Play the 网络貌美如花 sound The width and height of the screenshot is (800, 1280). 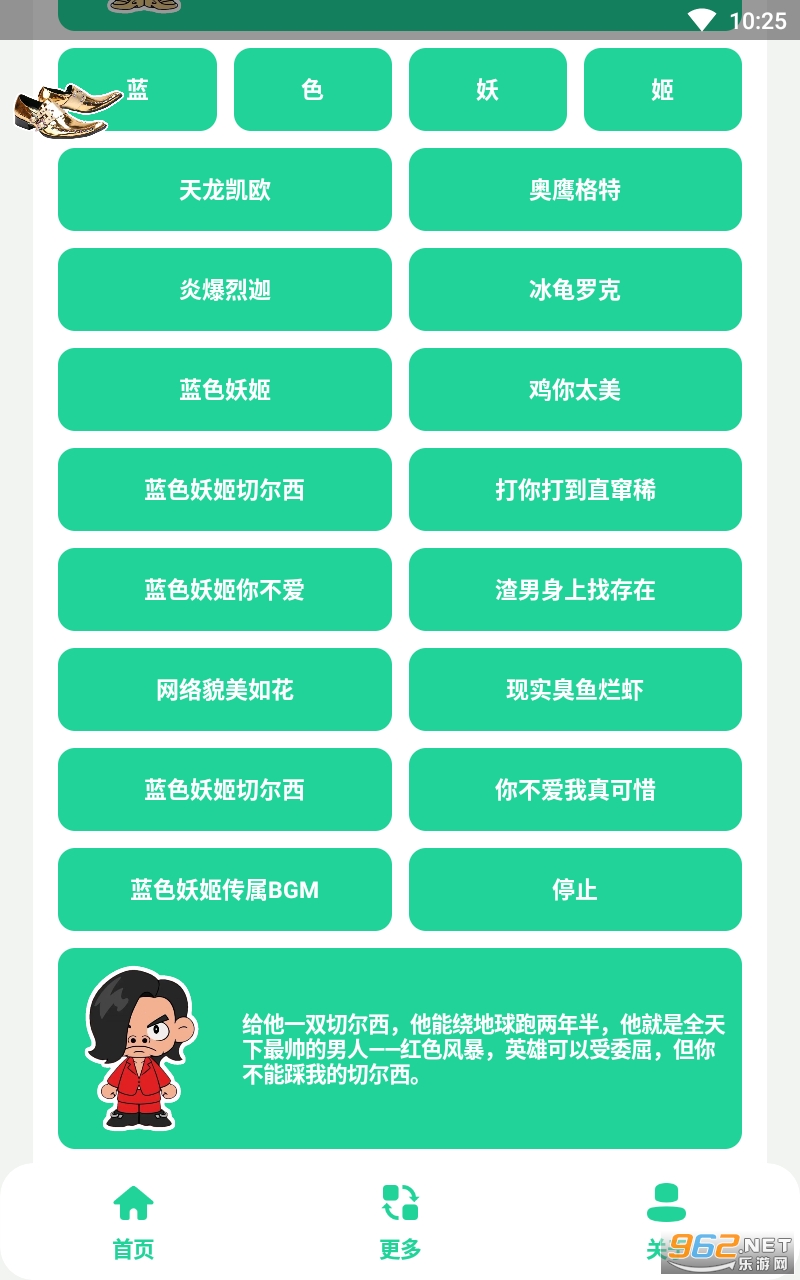click(225, 690)
